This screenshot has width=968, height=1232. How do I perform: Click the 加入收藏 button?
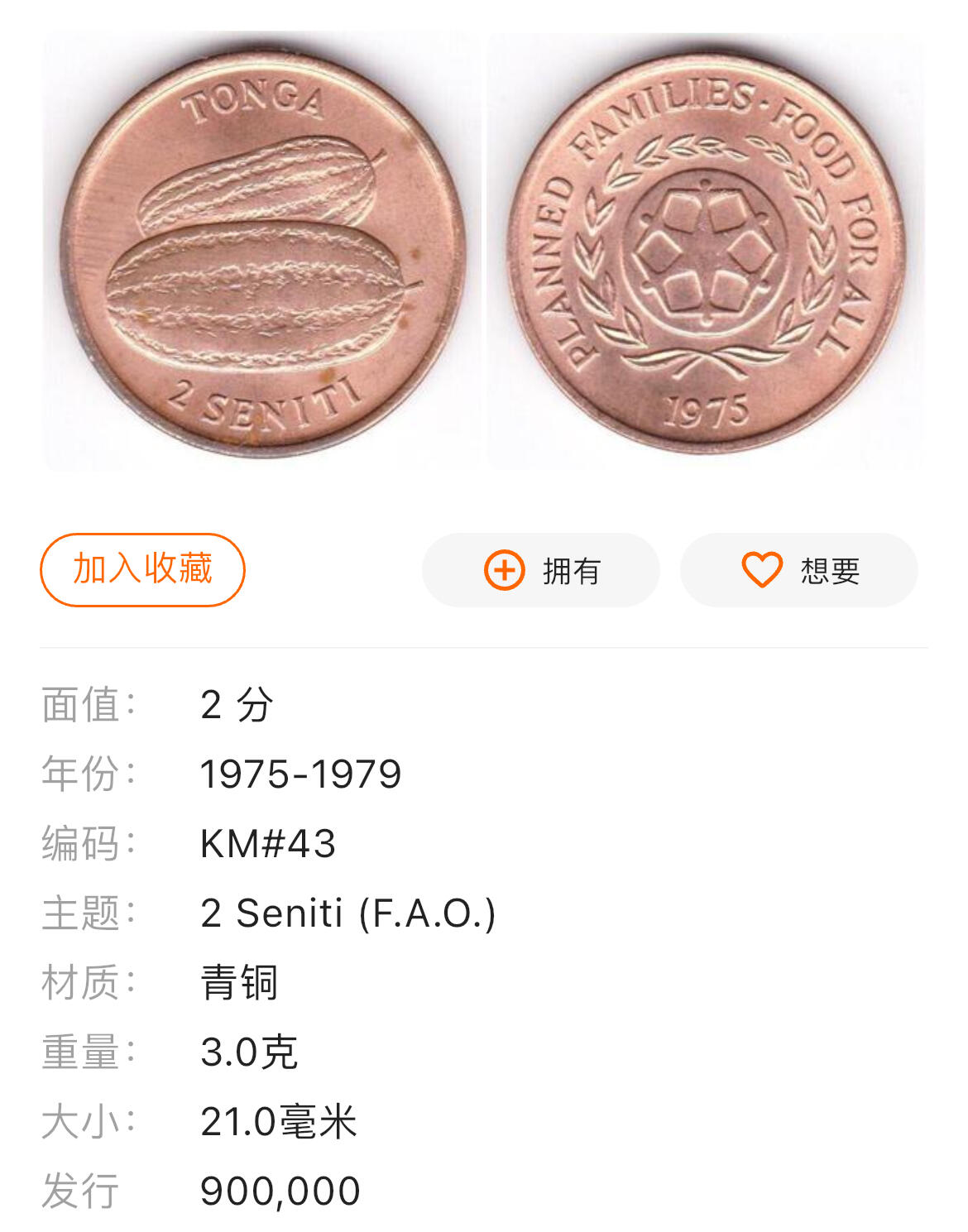pyautogui.click(x=142, y=569)
